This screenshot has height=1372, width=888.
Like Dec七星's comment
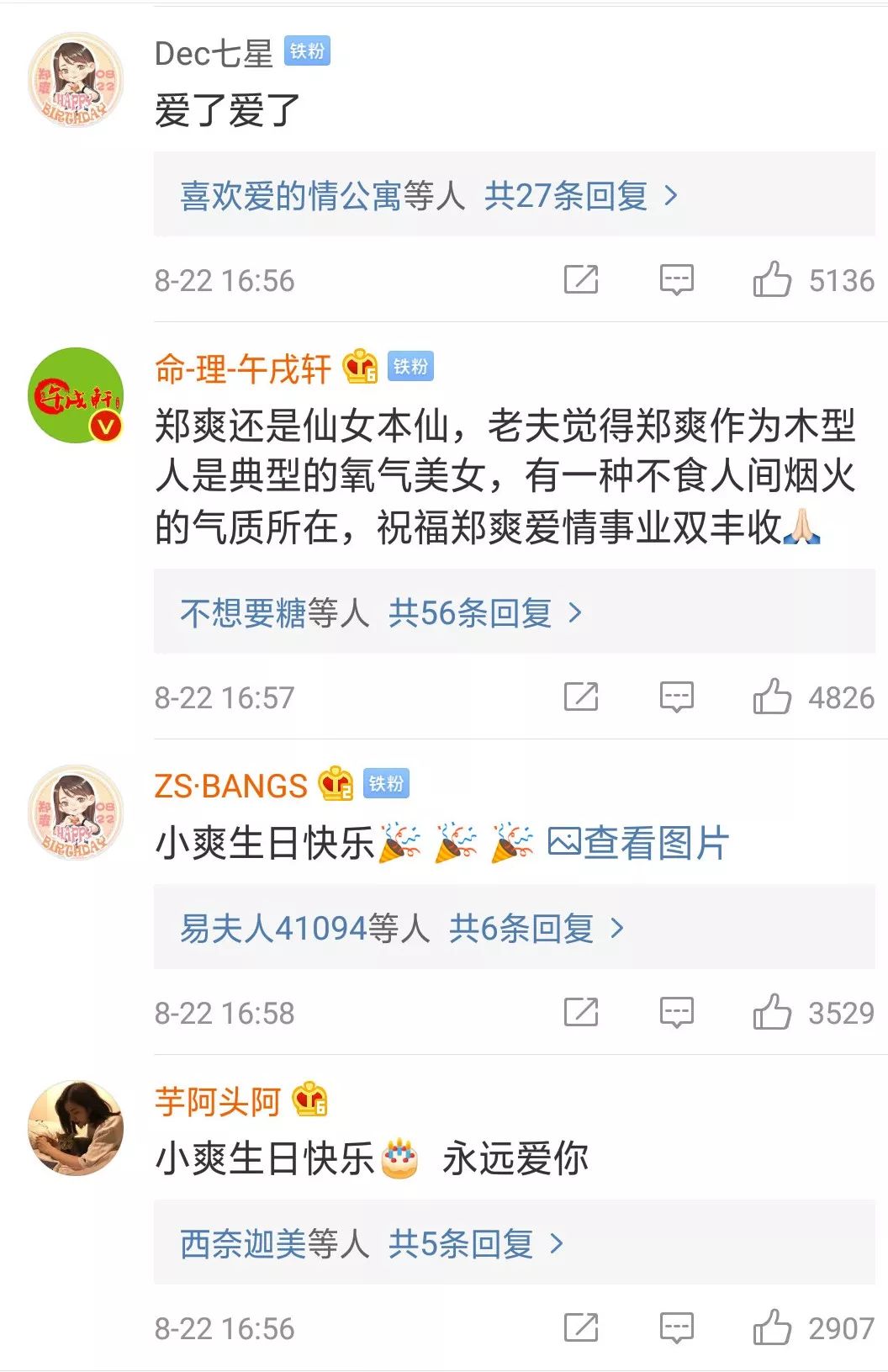point(772,279)
